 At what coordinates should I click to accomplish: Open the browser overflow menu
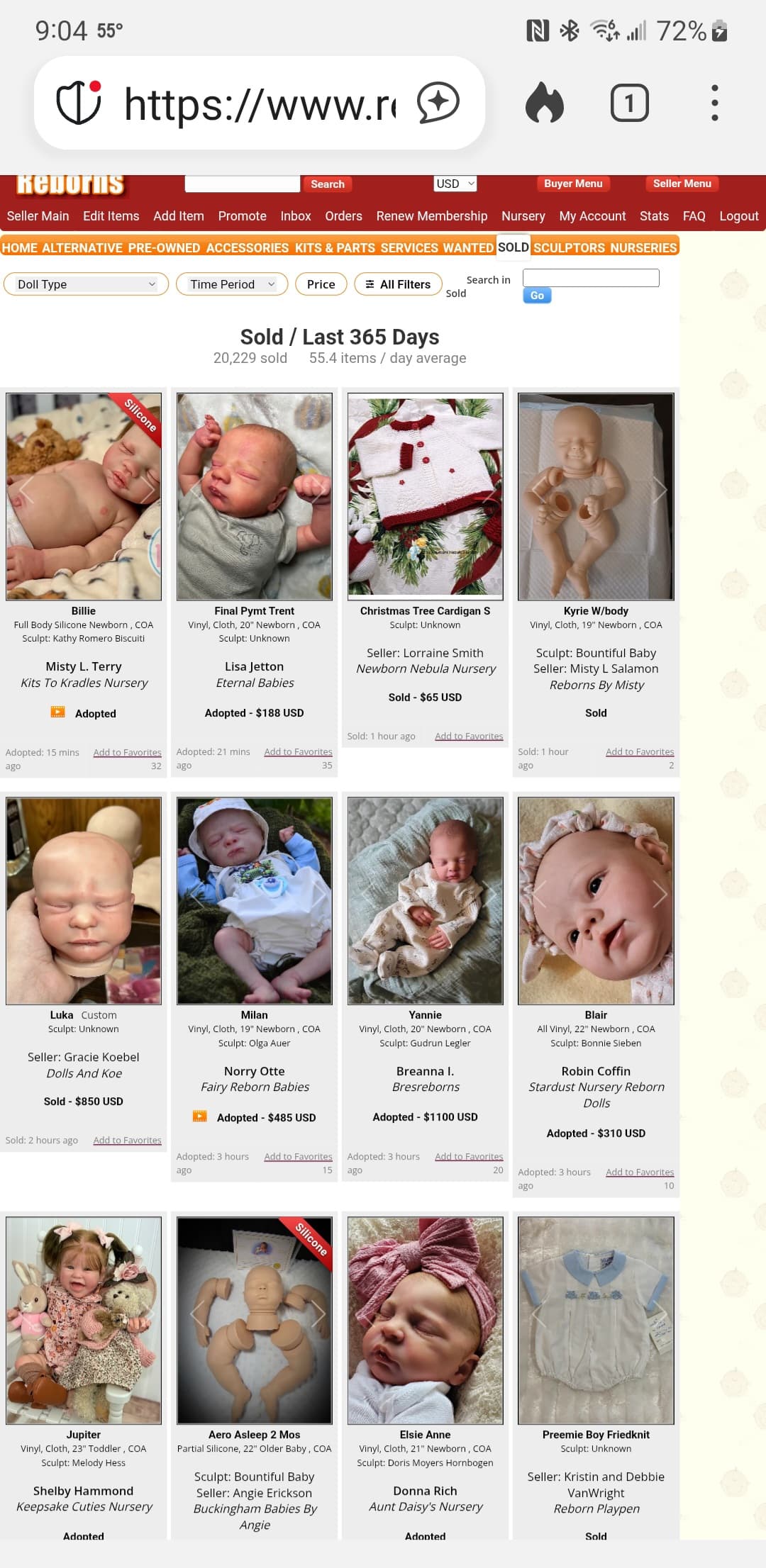(x=714, y=103)
